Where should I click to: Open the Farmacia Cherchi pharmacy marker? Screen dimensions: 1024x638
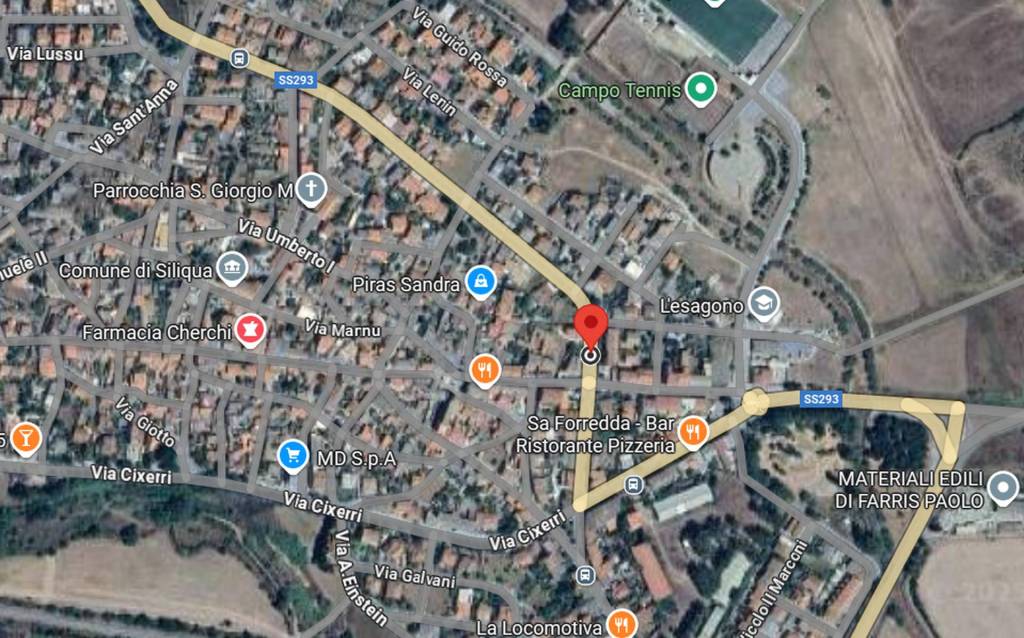249,330
